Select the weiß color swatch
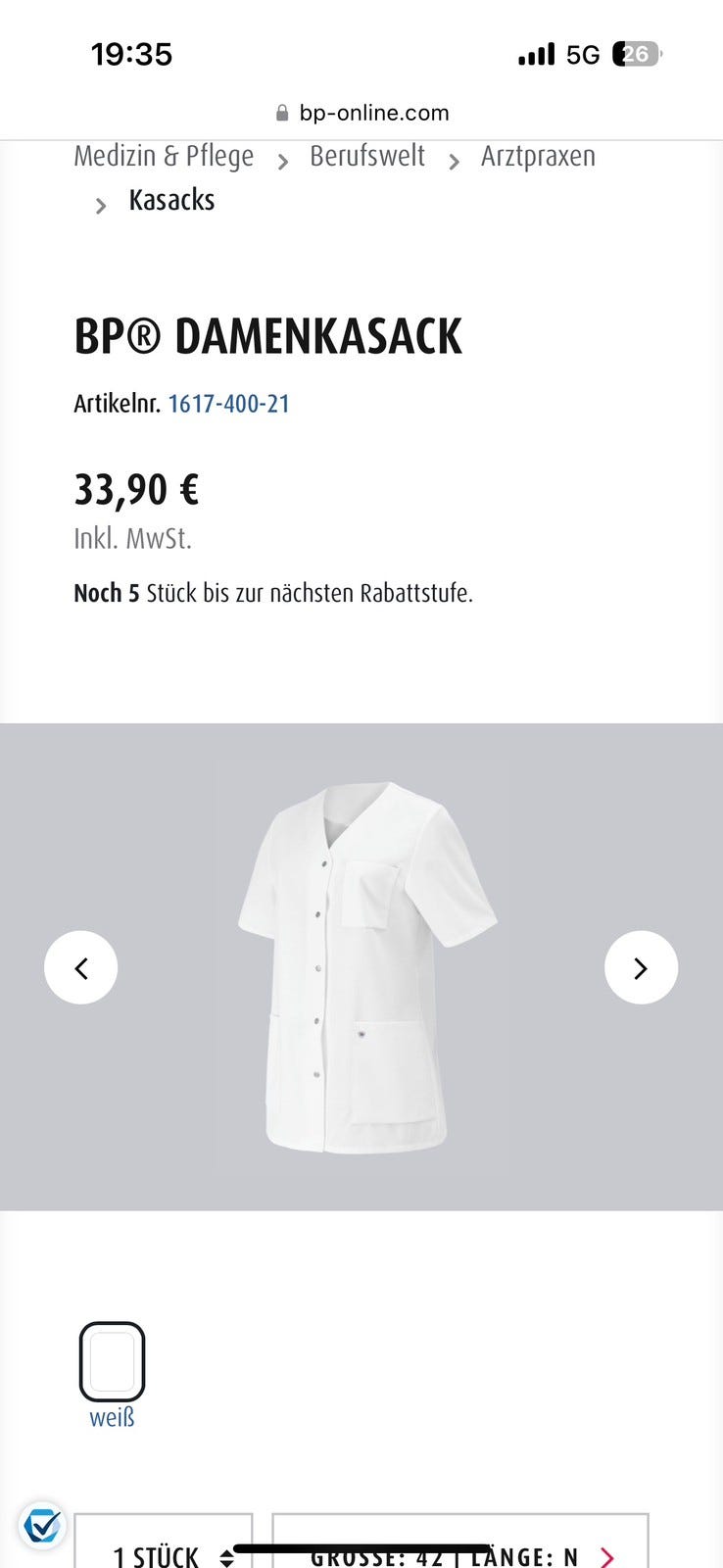The image size is (723, 1568). coord(112,1361)
